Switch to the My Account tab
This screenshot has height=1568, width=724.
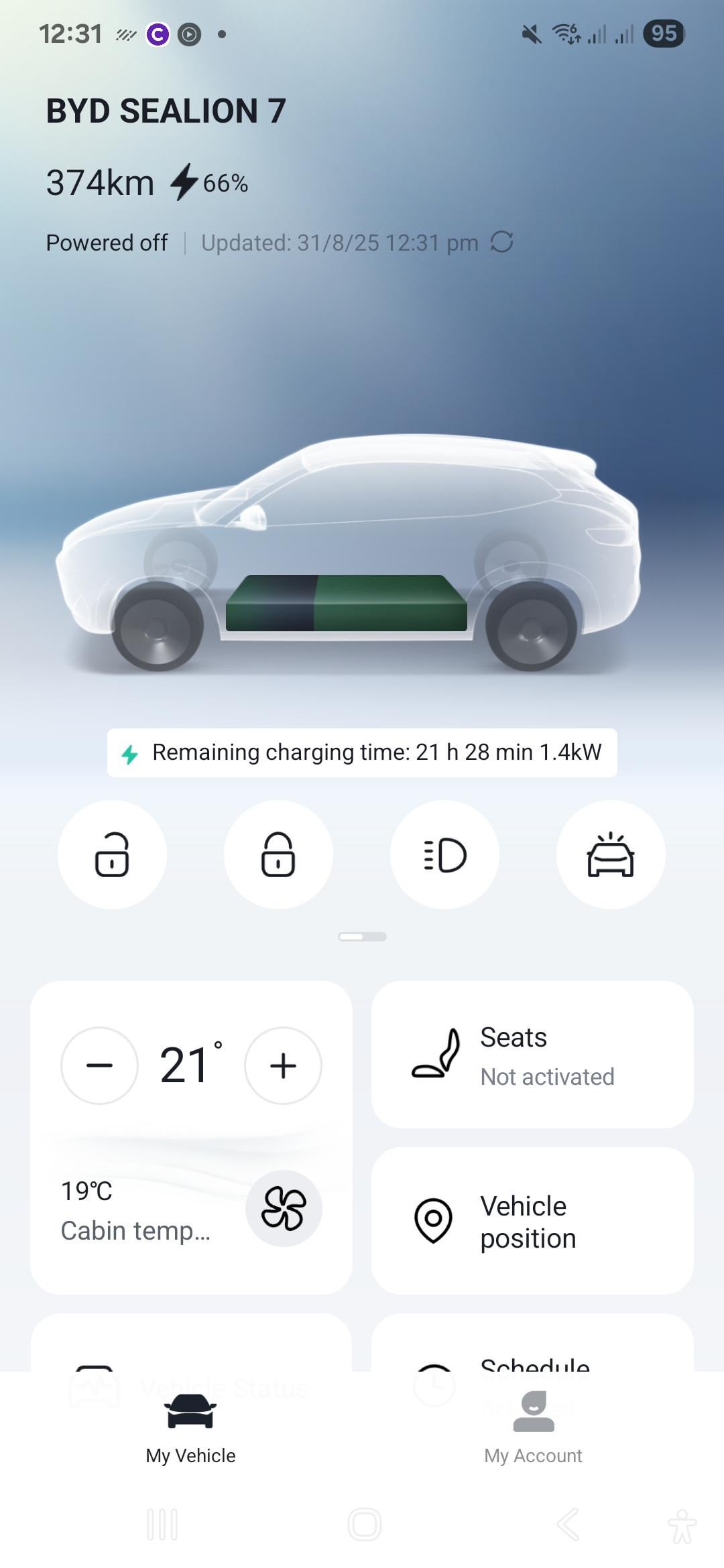pos(533,1427)
